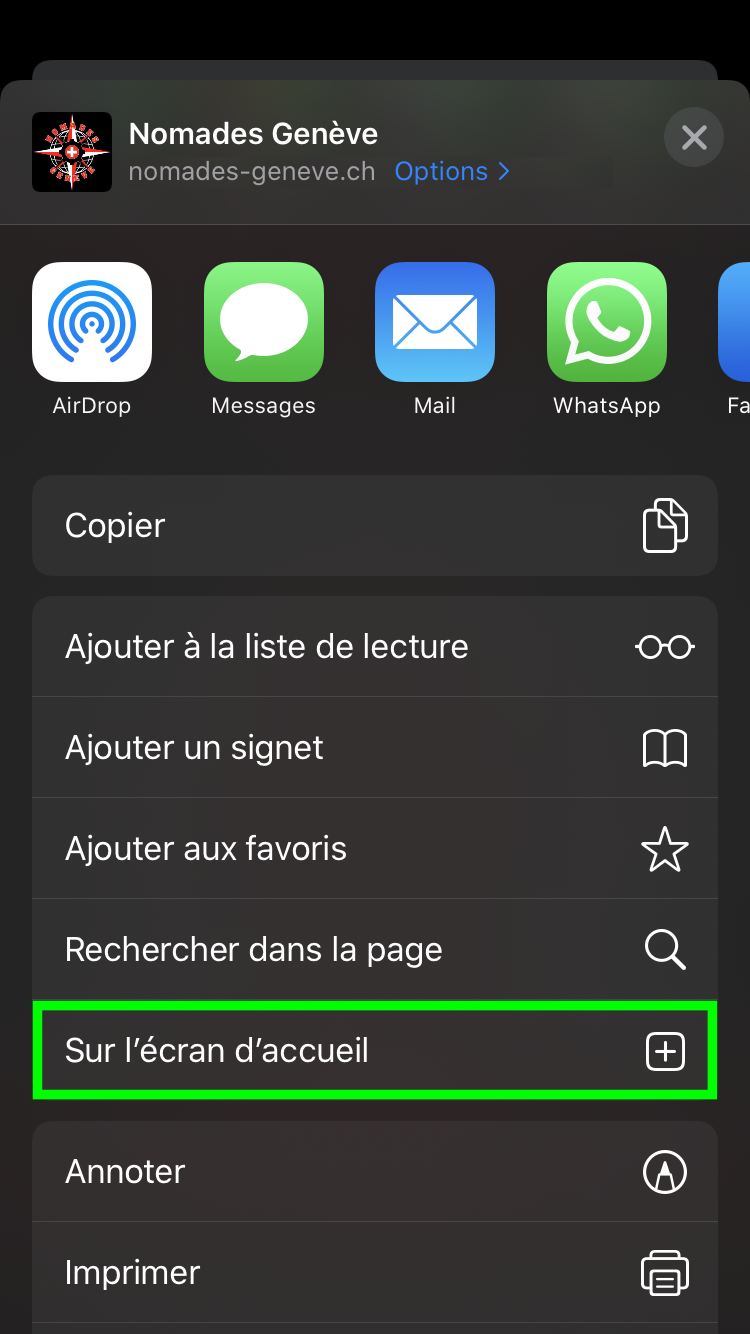Image resolution: width=750 pixels, height=1334 pixels.
Task: Open share Options link
Action: (451, 171)
